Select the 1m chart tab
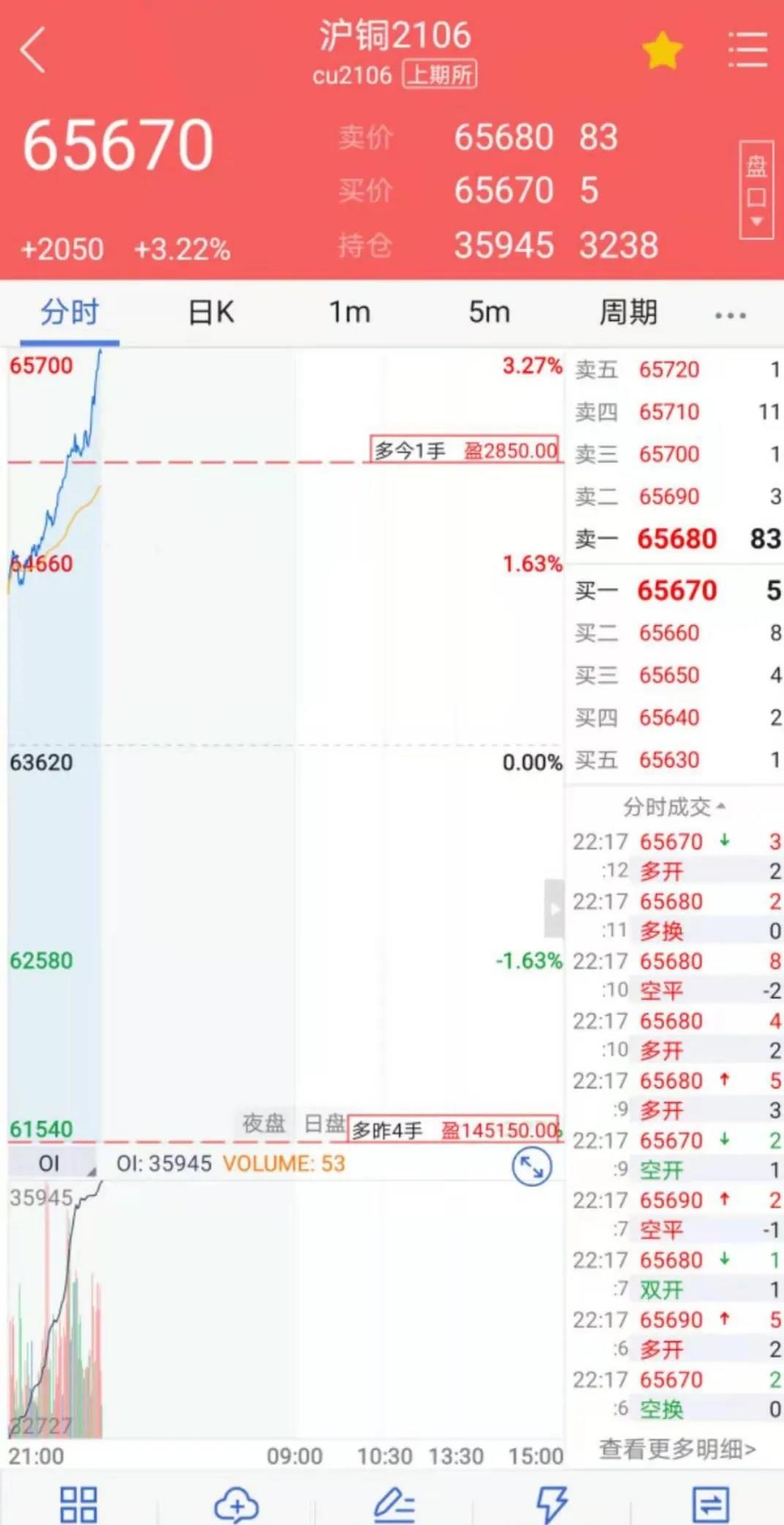 (350, 312)
